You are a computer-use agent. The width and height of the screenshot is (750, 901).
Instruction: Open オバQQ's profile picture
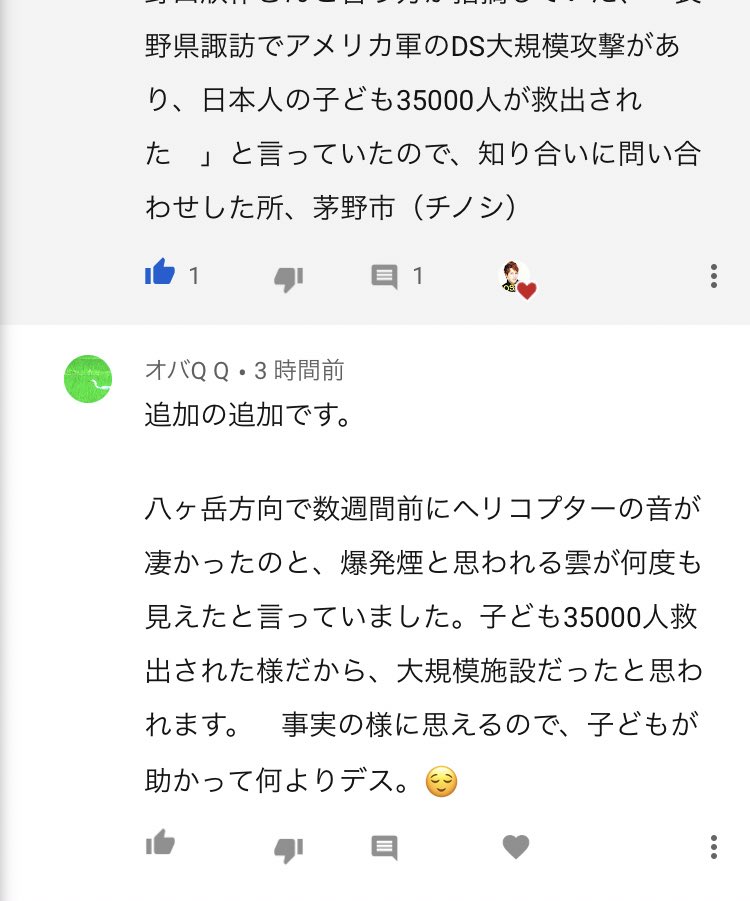tap(88, 379)
